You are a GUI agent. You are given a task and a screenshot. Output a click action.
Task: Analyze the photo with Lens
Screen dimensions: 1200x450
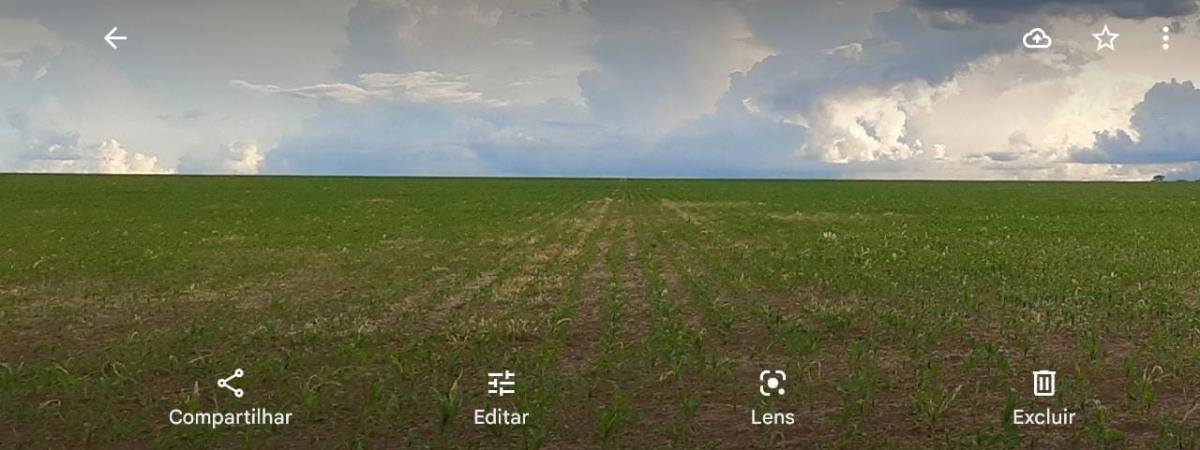772,397
